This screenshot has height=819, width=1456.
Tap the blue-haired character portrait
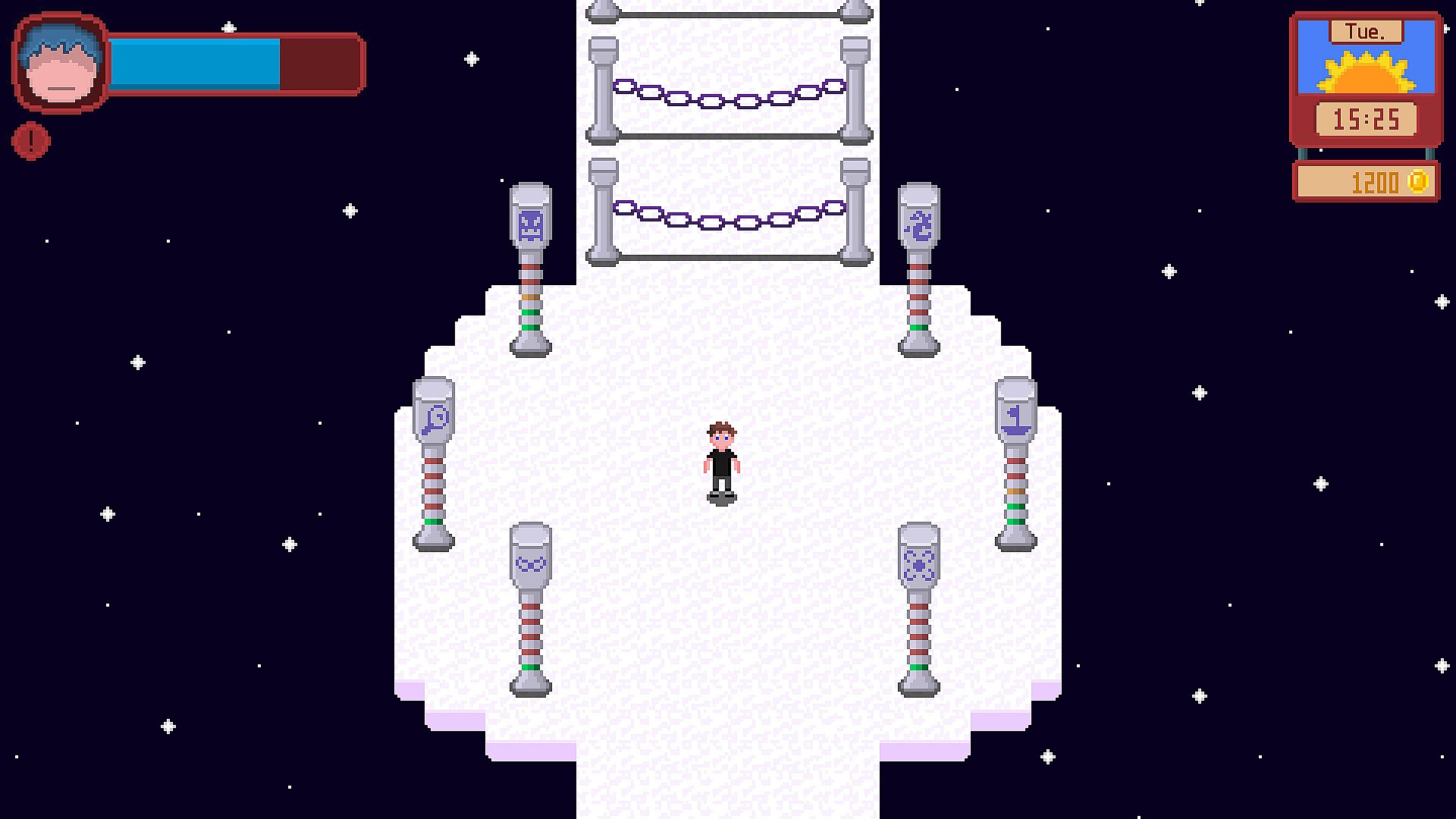coord(60,64)
